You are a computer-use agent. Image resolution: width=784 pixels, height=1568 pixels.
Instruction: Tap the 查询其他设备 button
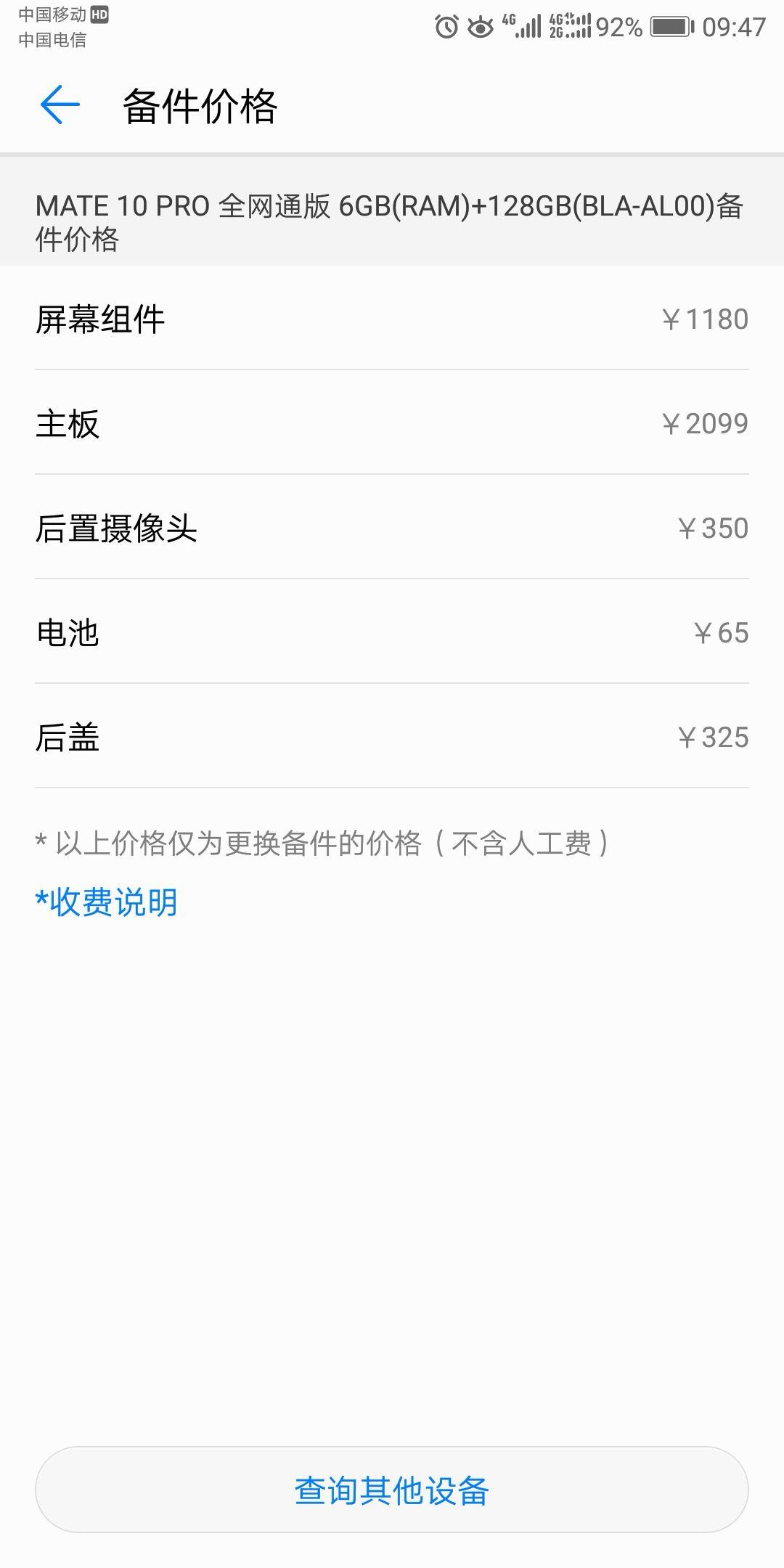[392, 1490]
